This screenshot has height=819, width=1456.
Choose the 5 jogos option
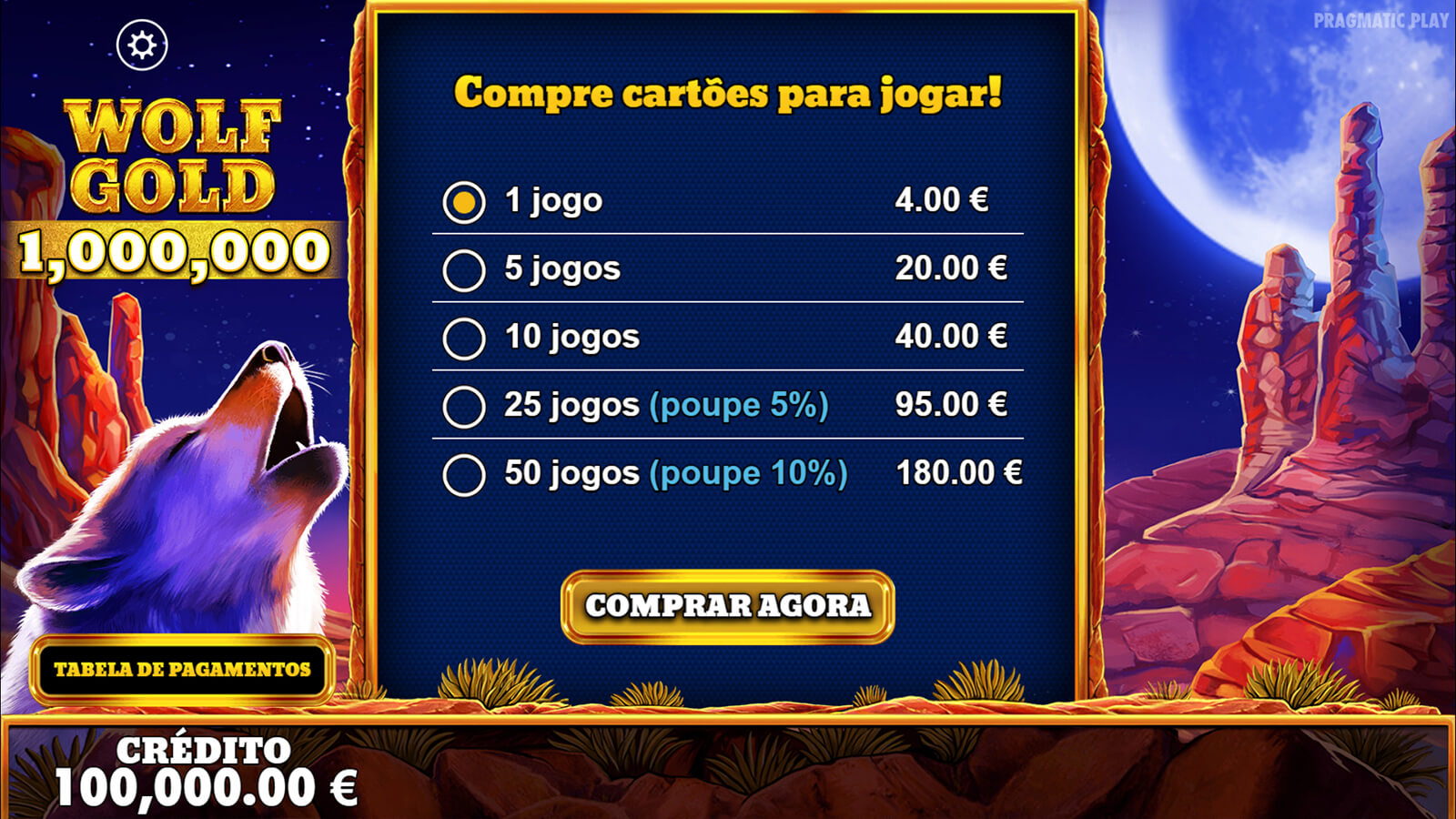coord(464,269)
